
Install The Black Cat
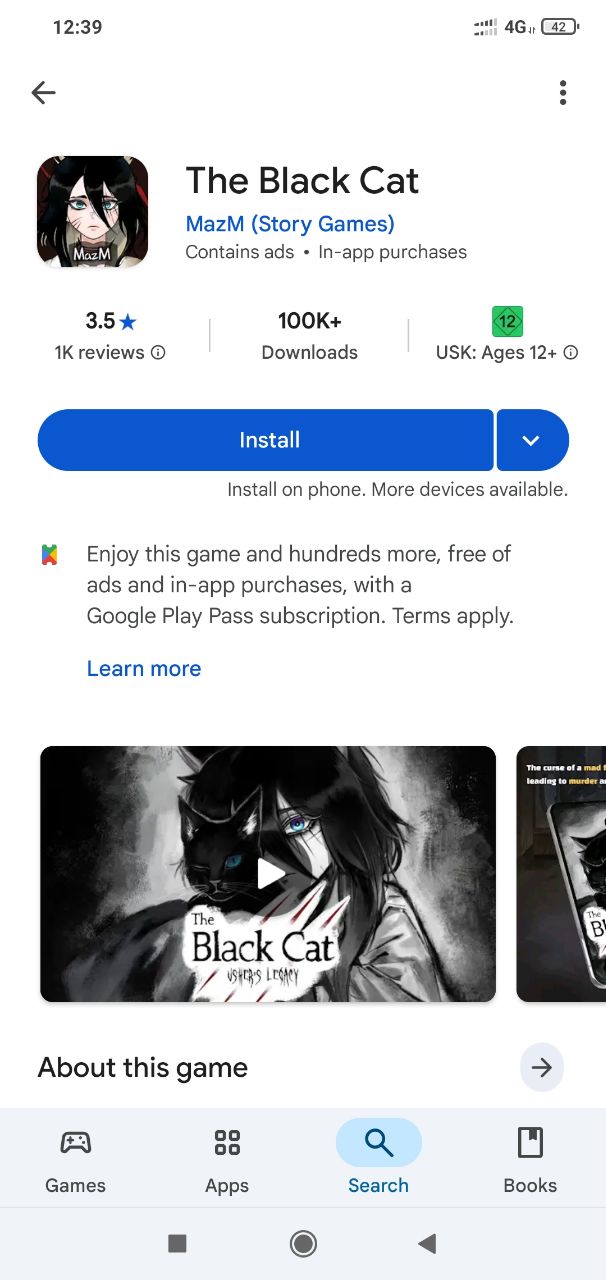(266, 440)
